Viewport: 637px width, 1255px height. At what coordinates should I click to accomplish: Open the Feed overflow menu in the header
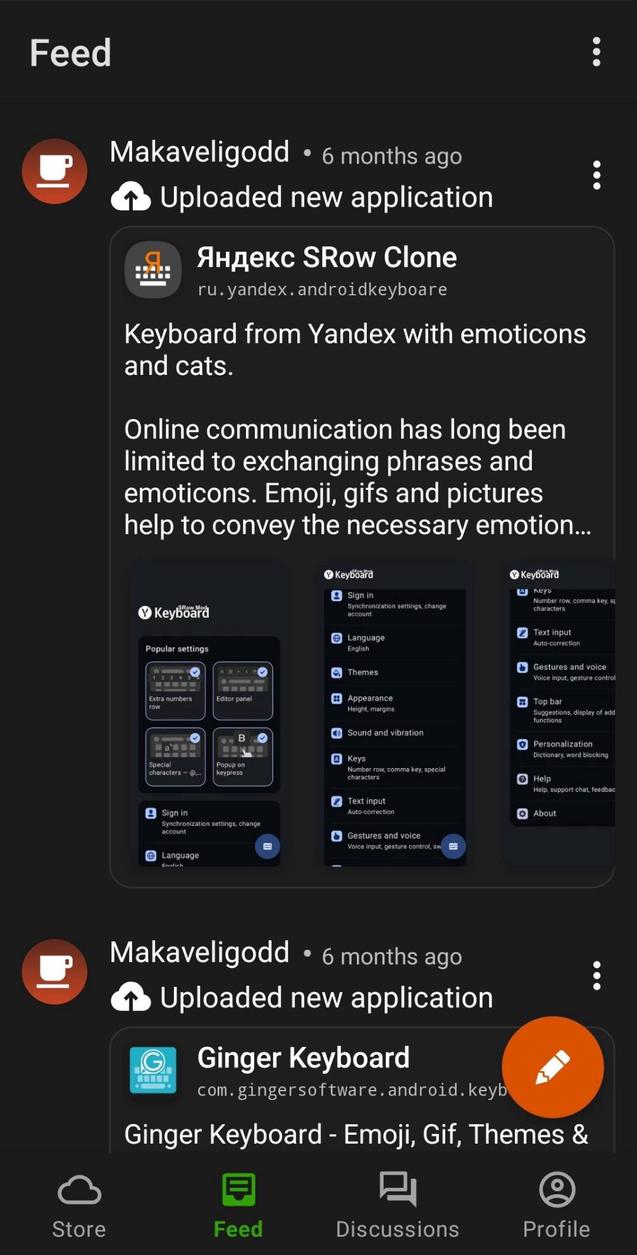coord(596,52)
